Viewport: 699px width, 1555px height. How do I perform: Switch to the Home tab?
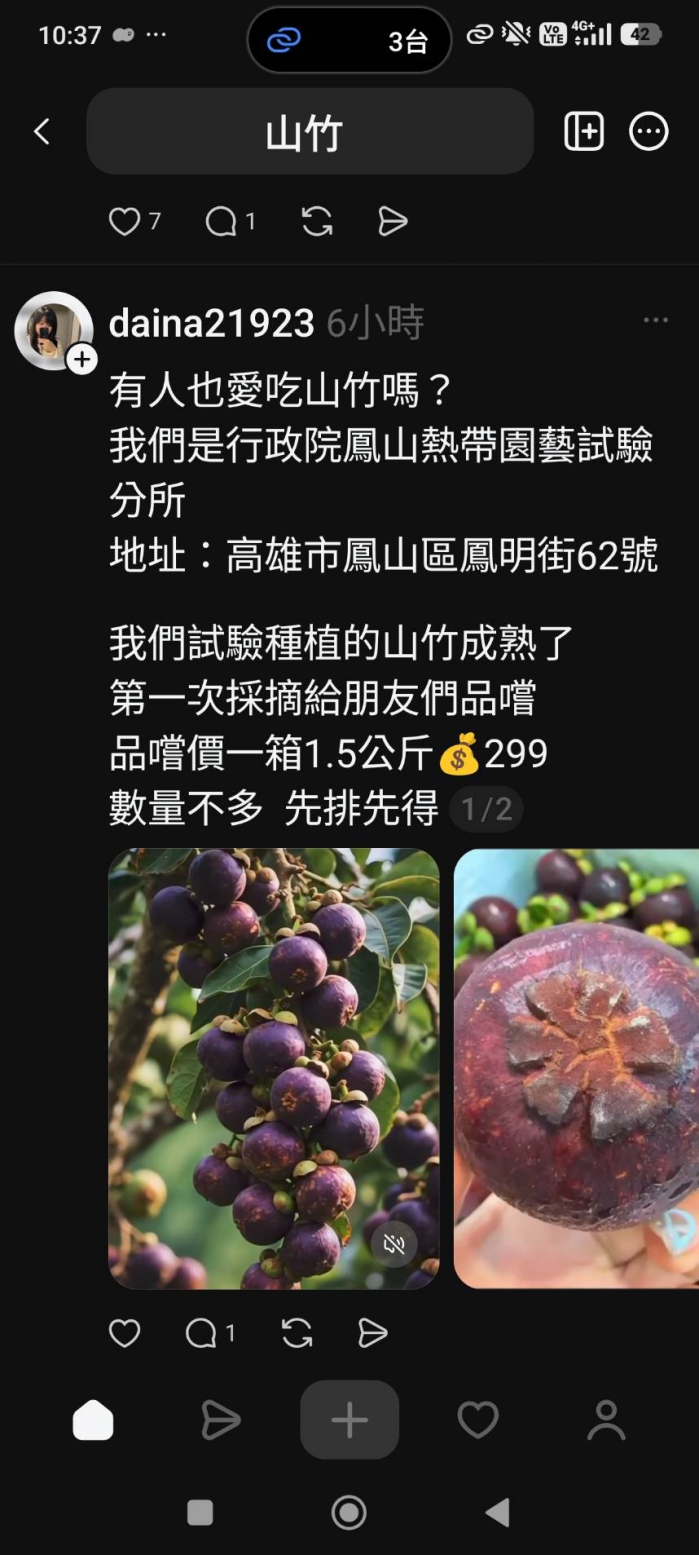(93, 1420)
